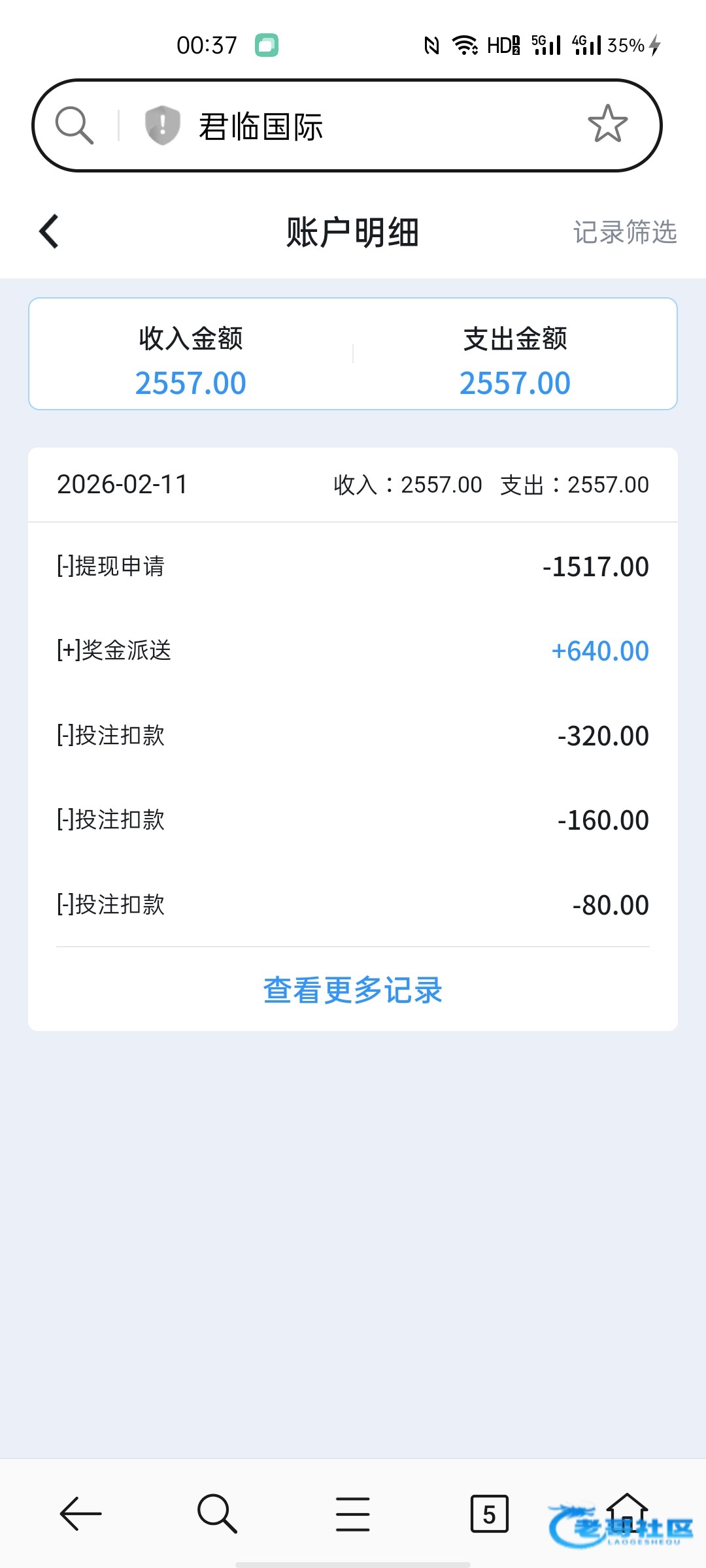The image size is (706, 1568).
Task: Open 记录筛选 filter
Action: pyautogui.click(x=624, y=232)
